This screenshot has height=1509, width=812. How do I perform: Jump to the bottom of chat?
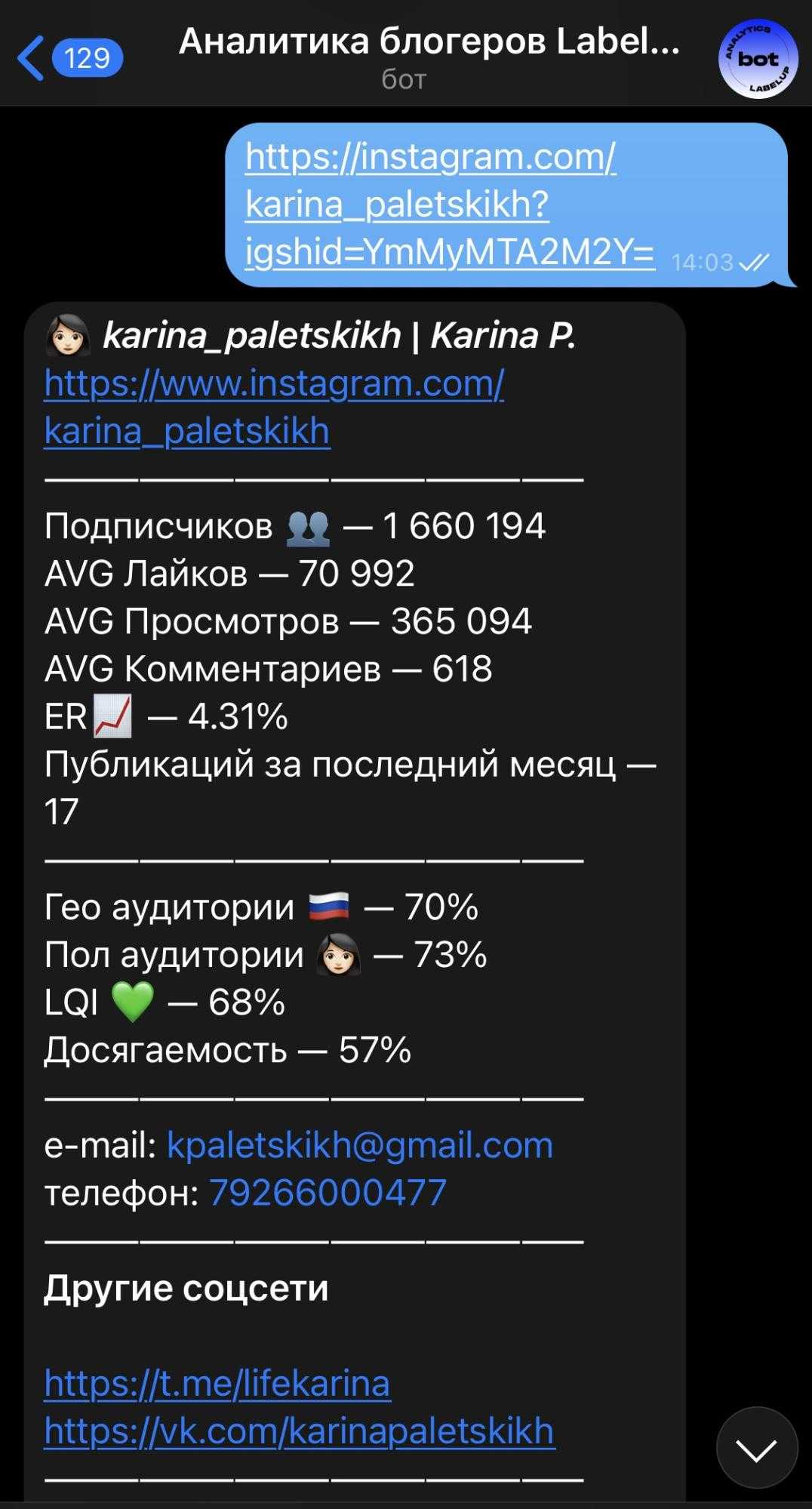click(756, 1447)
